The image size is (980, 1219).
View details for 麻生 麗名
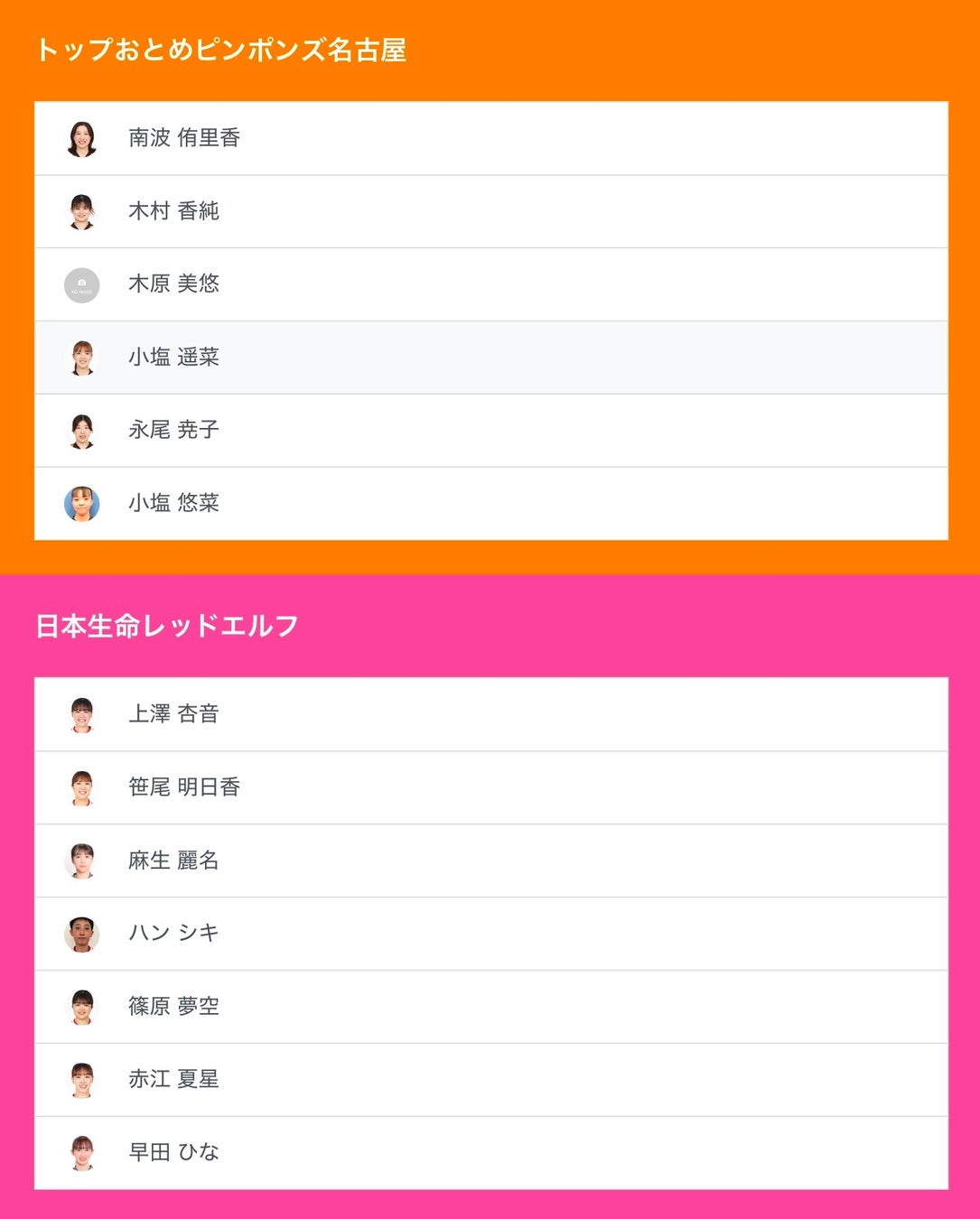tap(174, 861)
